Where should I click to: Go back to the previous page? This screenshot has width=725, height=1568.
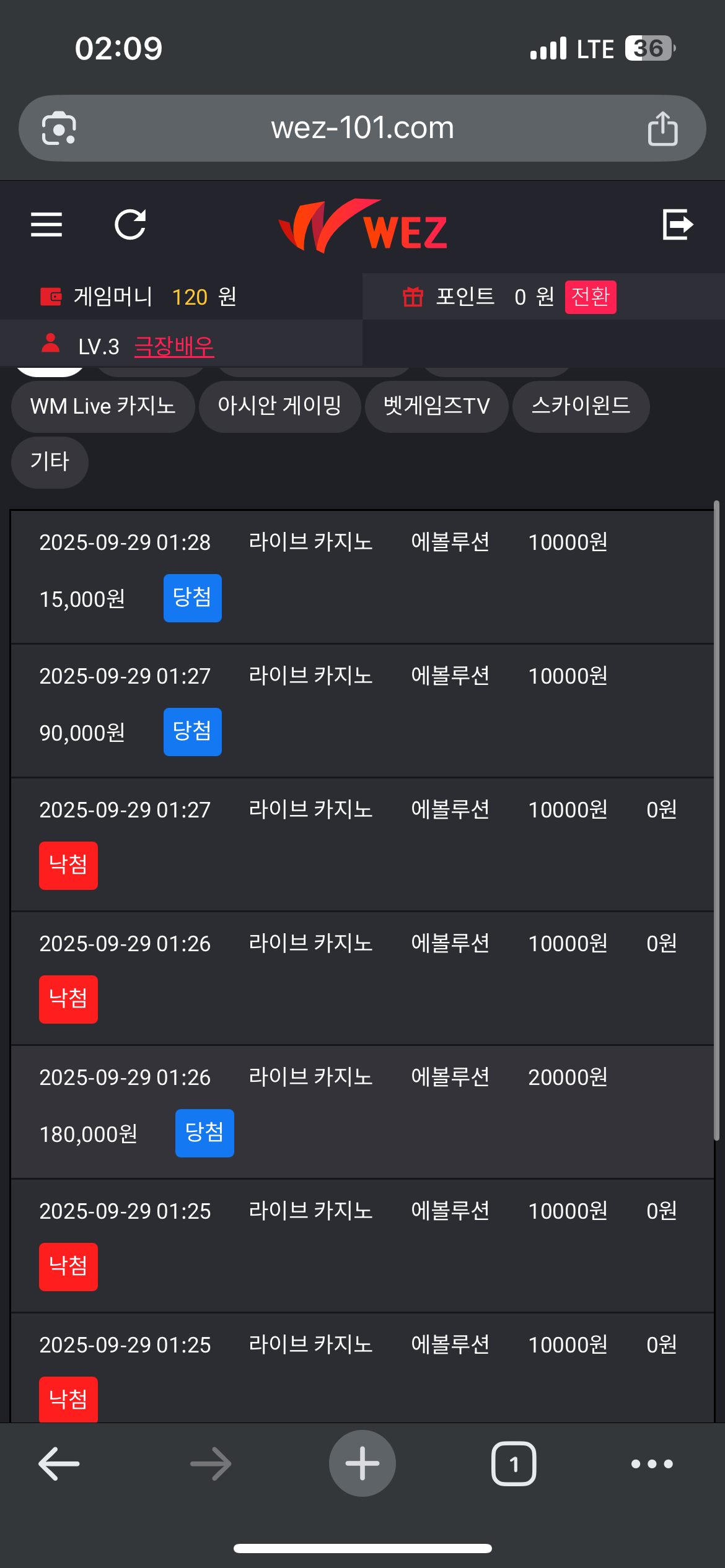(x=59, y=1464)
